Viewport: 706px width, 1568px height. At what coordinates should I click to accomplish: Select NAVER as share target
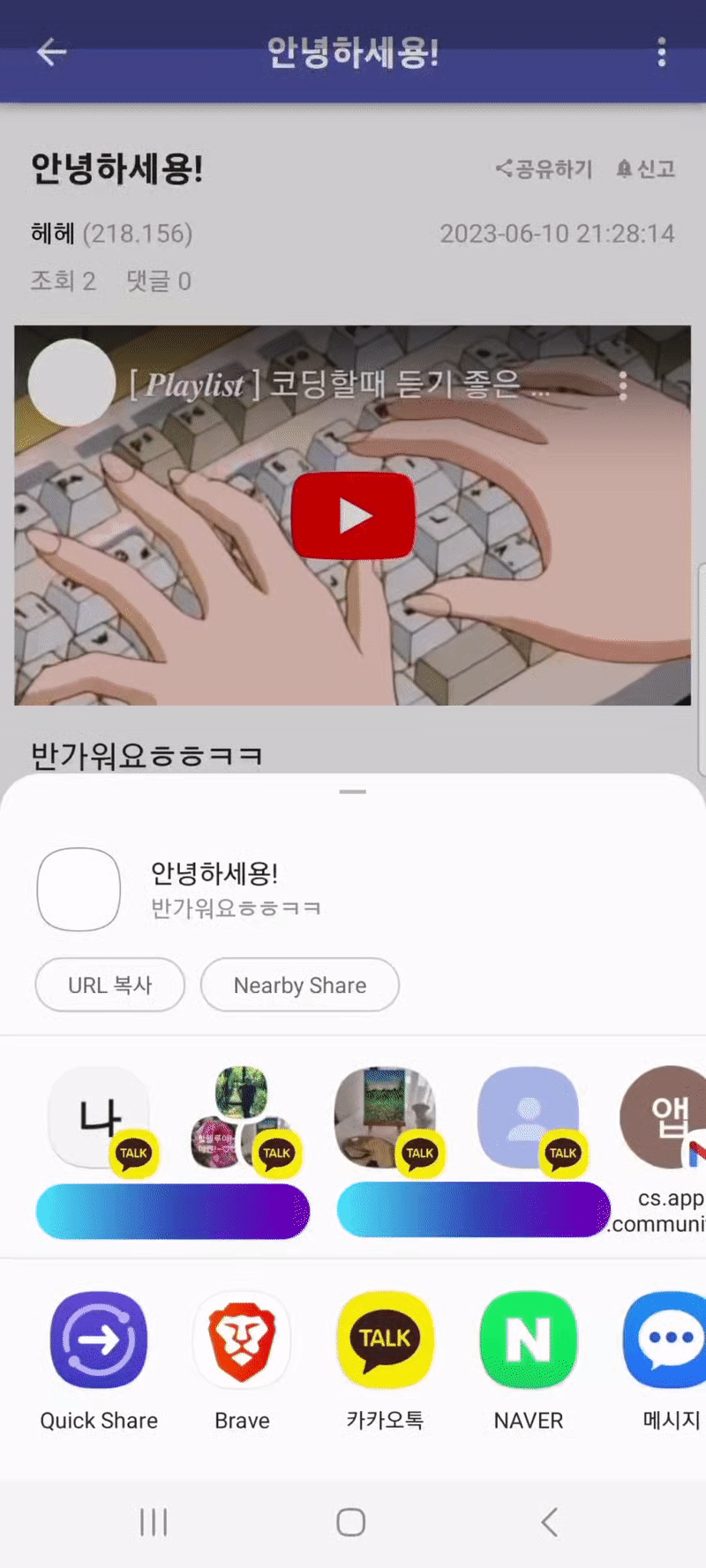[x=528, y=1340]
